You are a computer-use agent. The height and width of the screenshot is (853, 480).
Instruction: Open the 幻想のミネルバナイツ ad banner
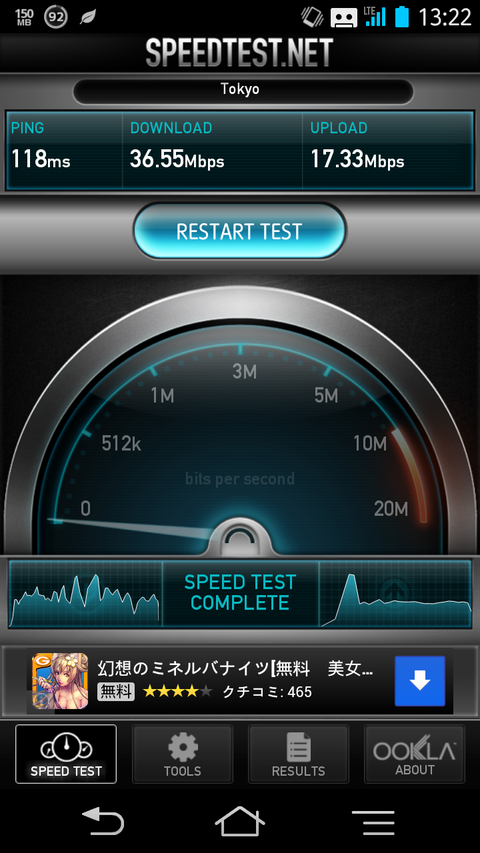(x=240, y=681)
